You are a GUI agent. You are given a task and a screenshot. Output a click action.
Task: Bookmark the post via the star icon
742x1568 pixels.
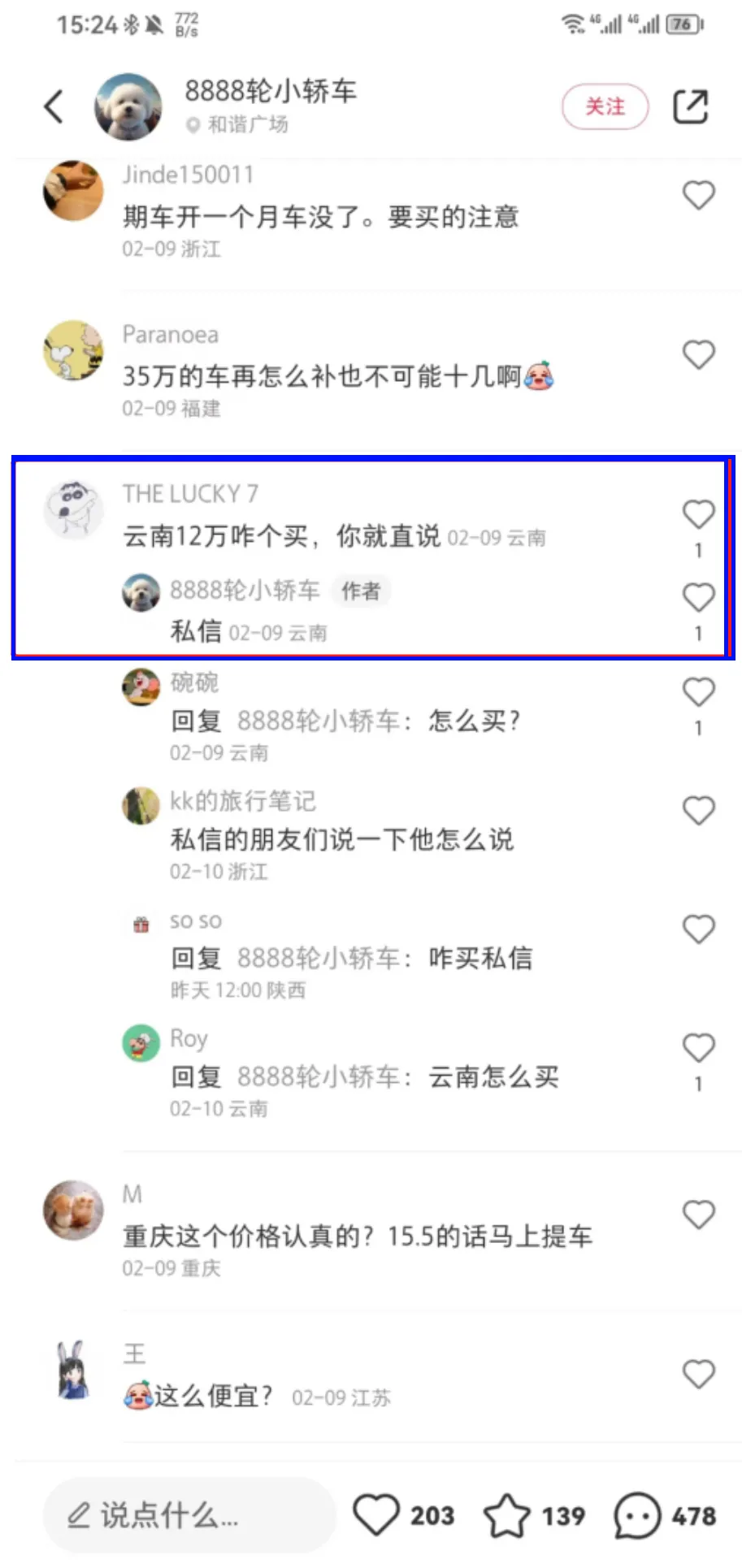506,1515
